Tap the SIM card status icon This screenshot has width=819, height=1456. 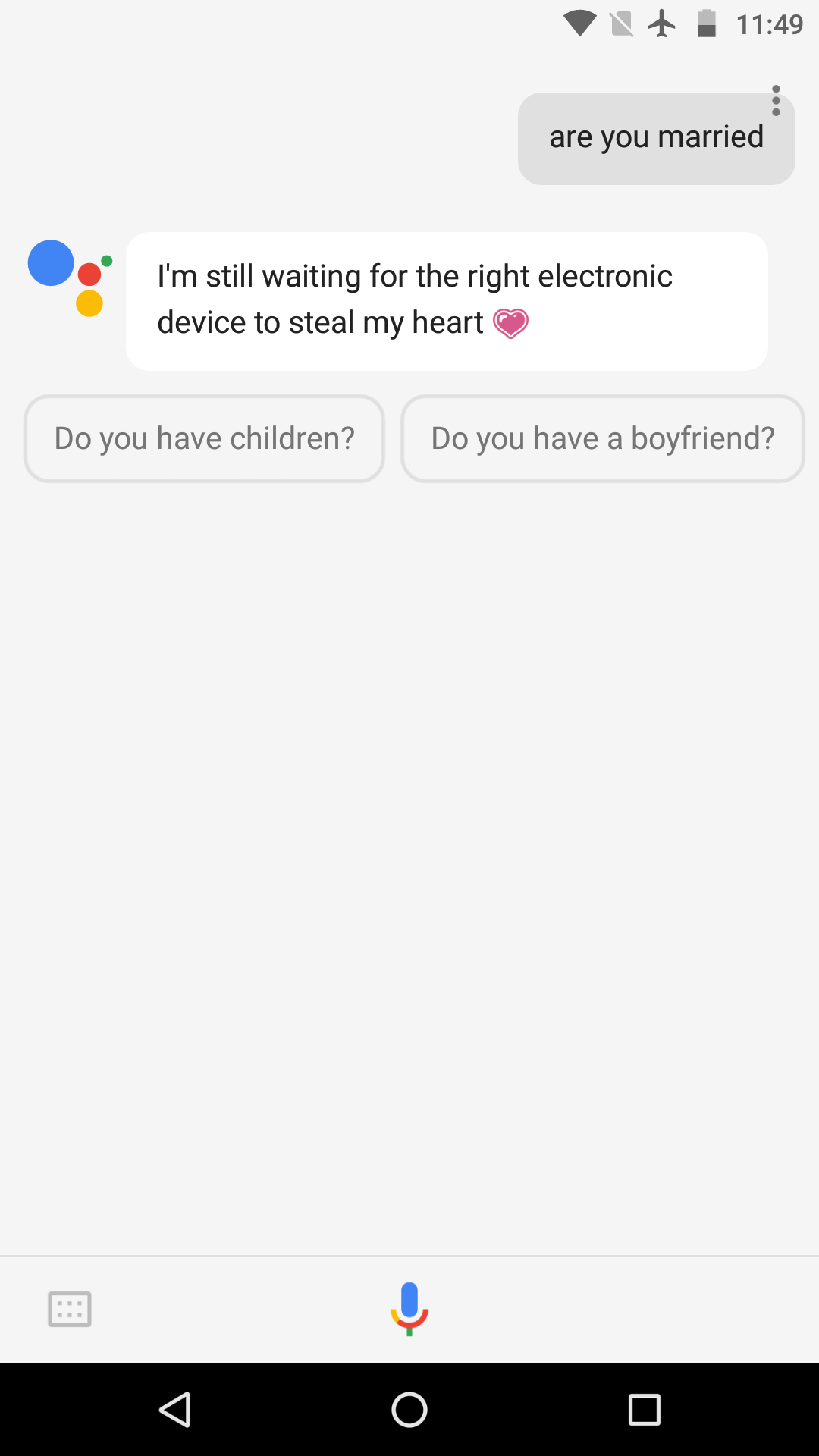621,24
